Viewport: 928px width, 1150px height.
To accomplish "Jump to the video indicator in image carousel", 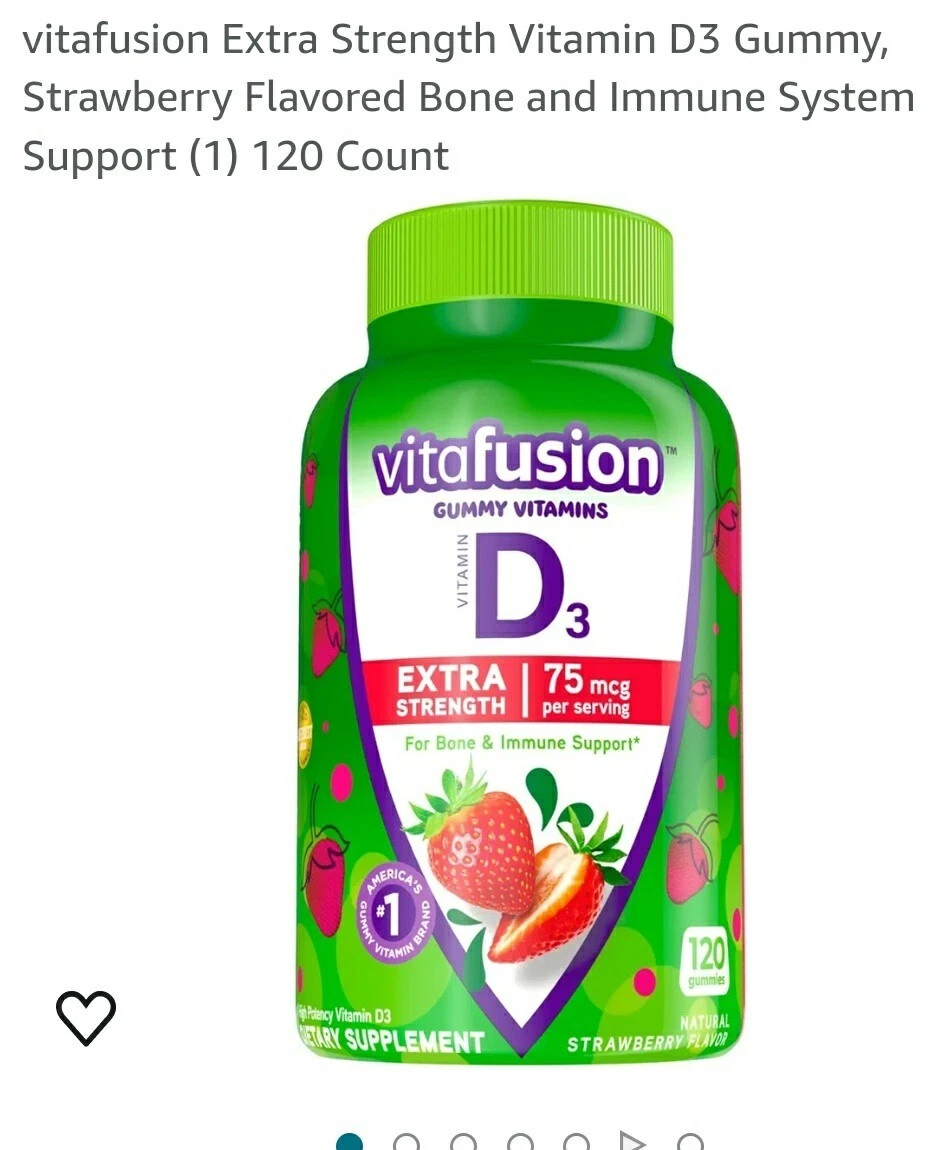I will click(633, 1142).
